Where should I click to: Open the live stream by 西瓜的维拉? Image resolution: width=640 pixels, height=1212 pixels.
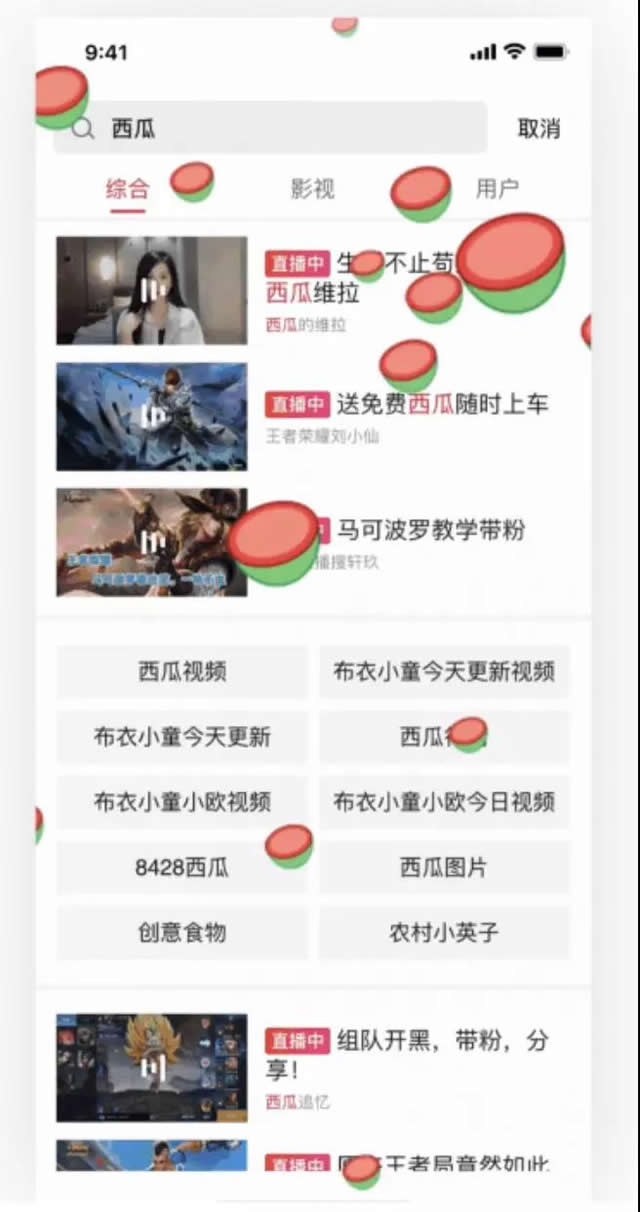click(152, 290)
